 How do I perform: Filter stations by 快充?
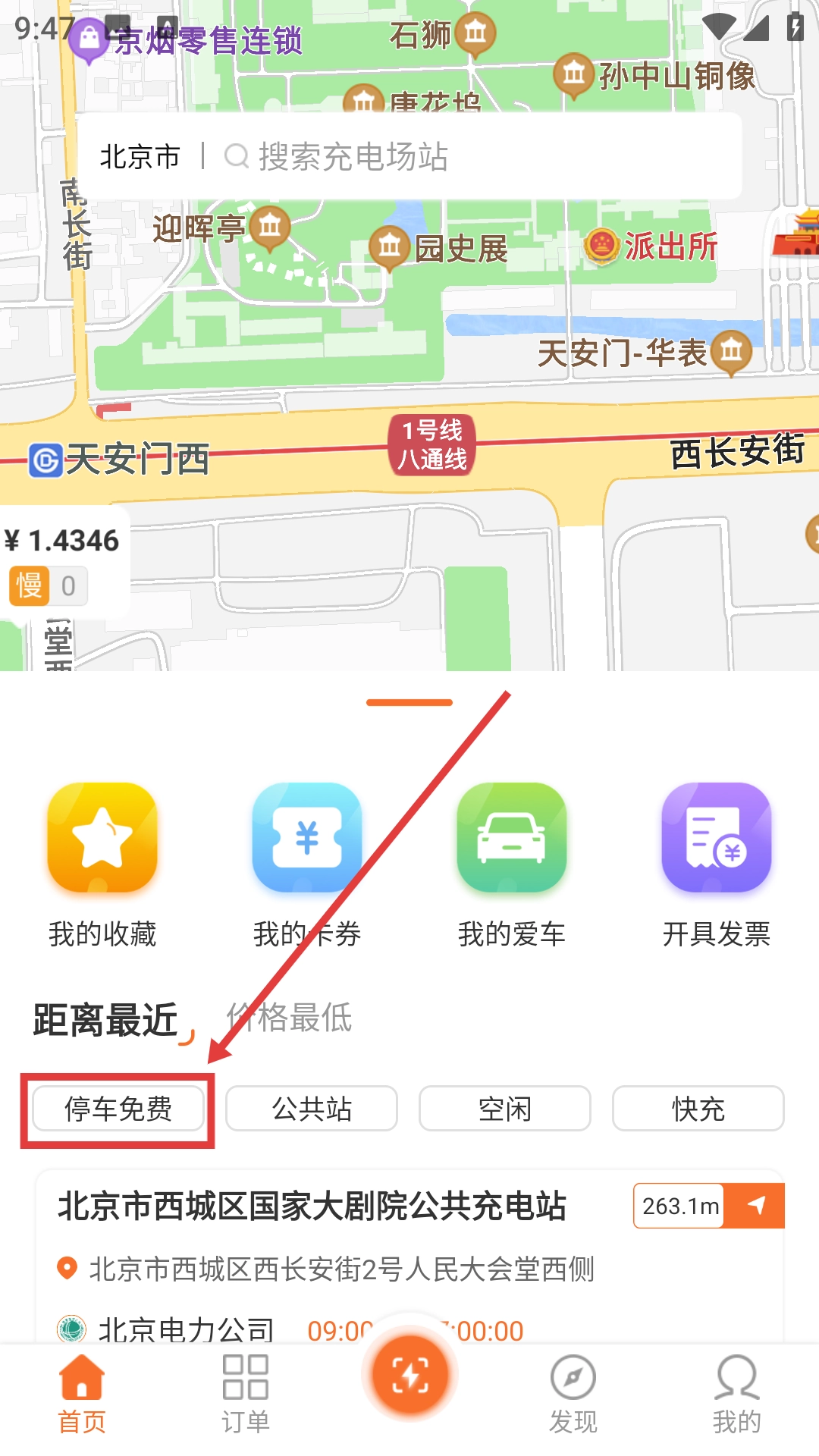(698, 1109)
